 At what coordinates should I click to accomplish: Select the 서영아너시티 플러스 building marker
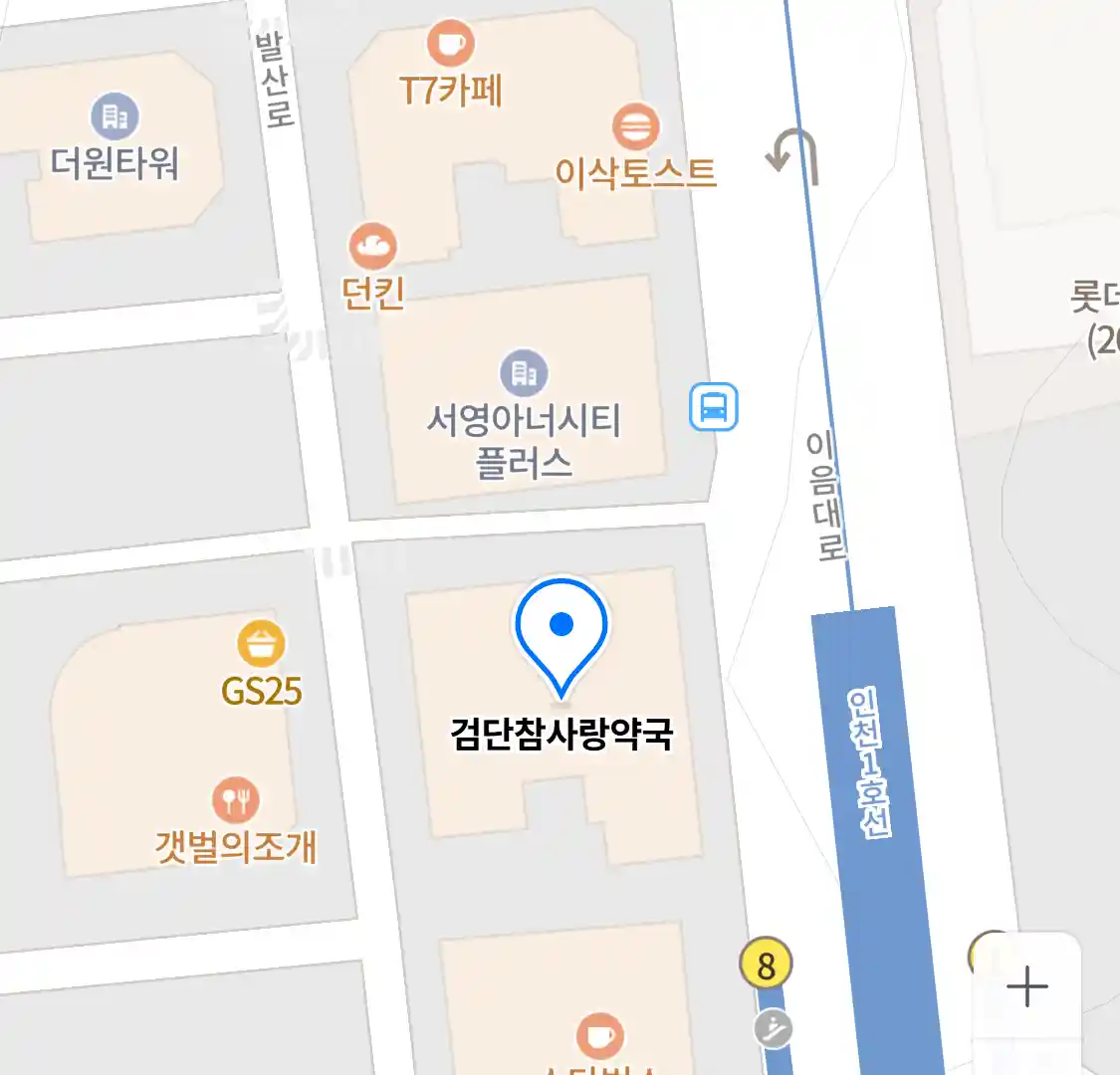(x=524, y=374)
